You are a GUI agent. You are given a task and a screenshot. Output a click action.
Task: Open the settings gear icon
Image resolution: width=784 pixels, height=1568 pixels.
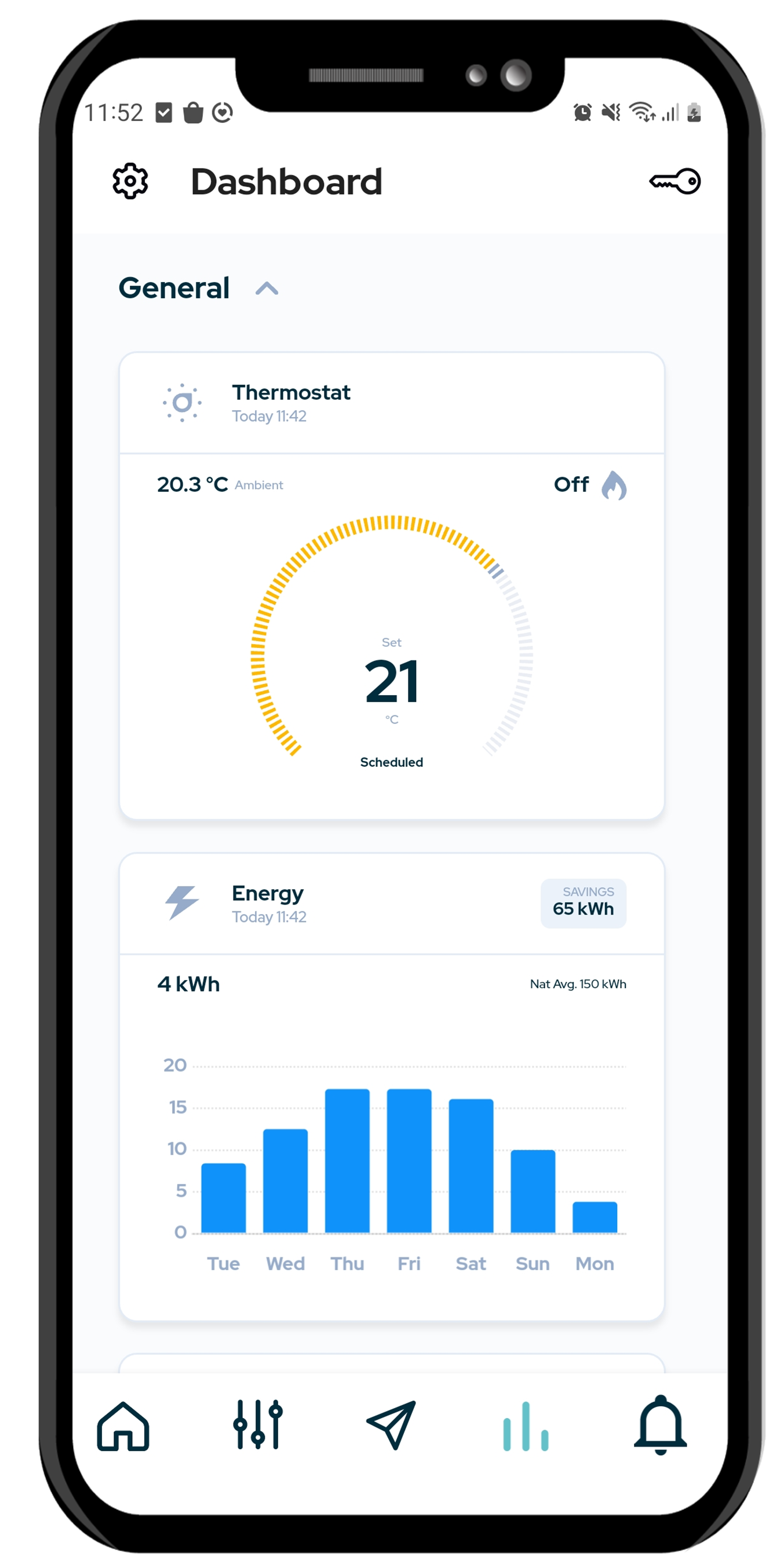click(x=130, y=181)
